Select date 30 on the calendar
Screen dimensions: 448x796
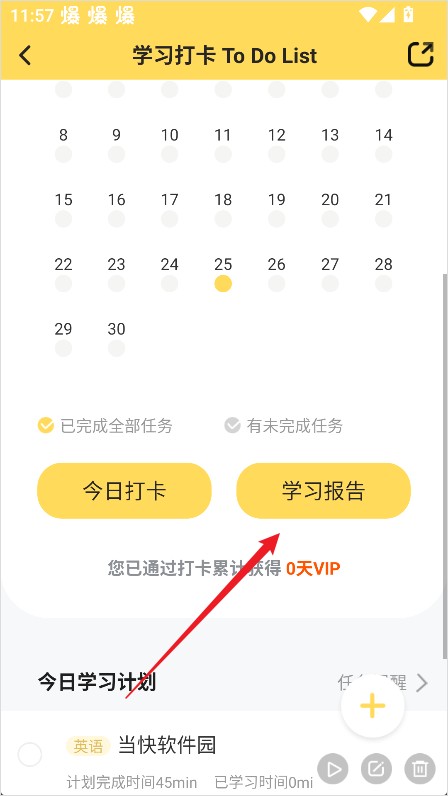116,338
